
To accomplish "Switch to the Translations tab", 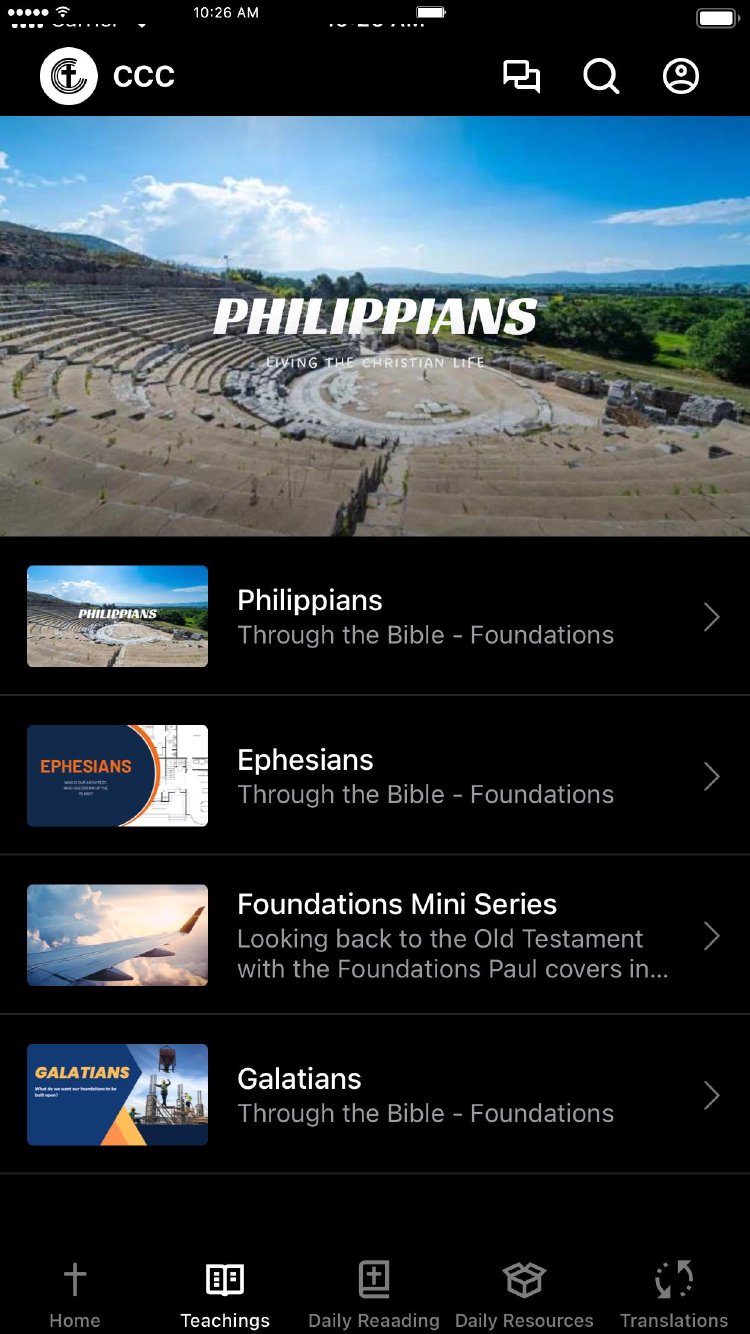I will (x=674, y=1294).
